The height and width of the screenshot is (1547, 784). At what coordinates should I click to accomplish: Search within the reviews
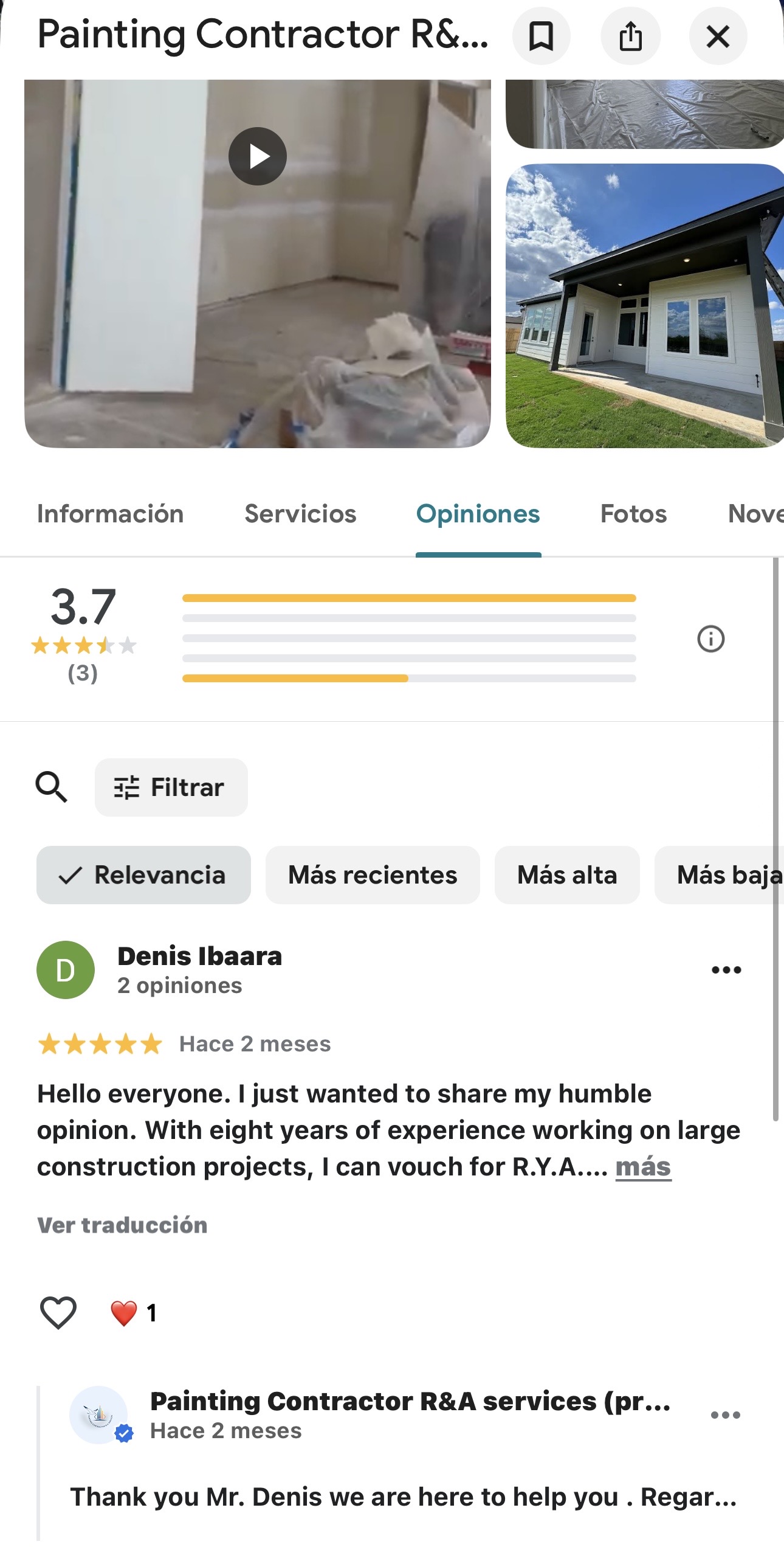tap(52, 787)
